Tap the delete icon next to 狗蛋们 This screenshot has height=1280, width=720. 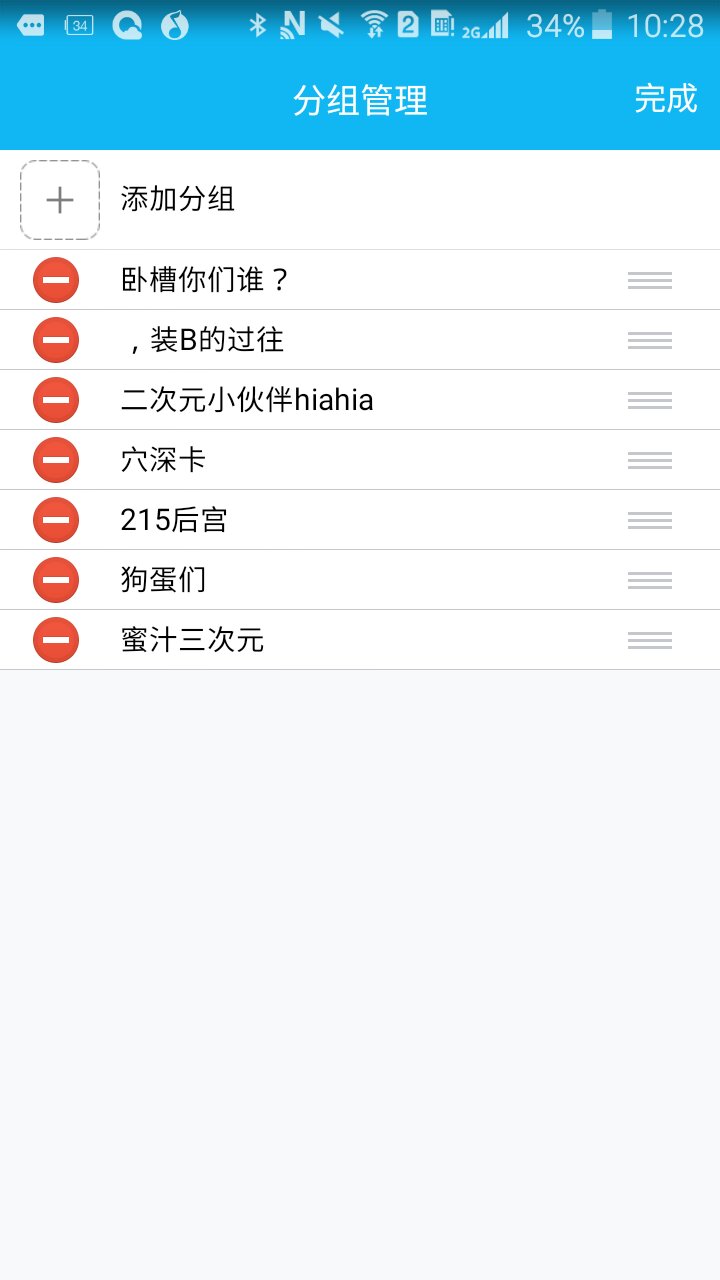55,580
